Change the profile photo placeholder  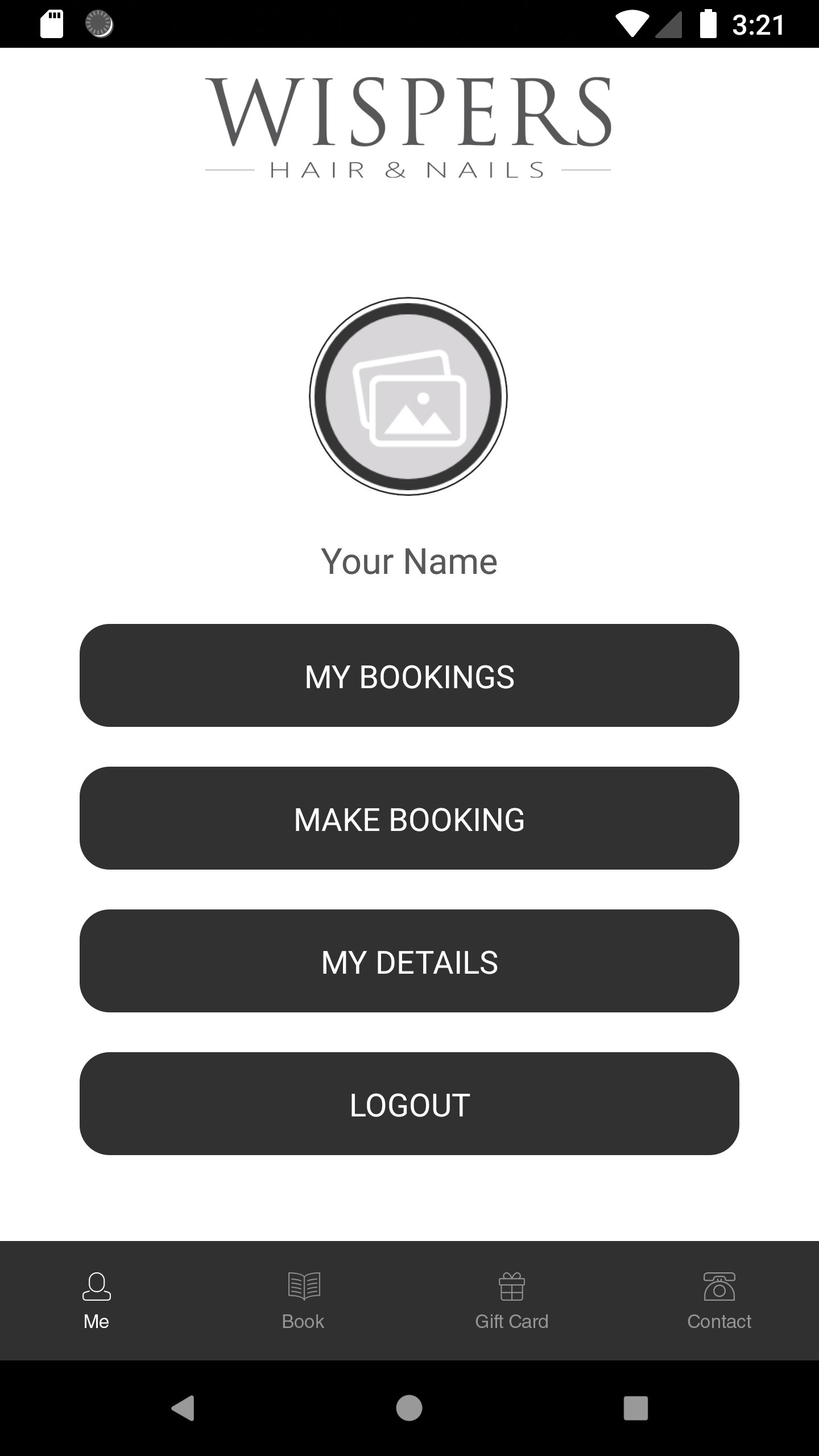408,396
